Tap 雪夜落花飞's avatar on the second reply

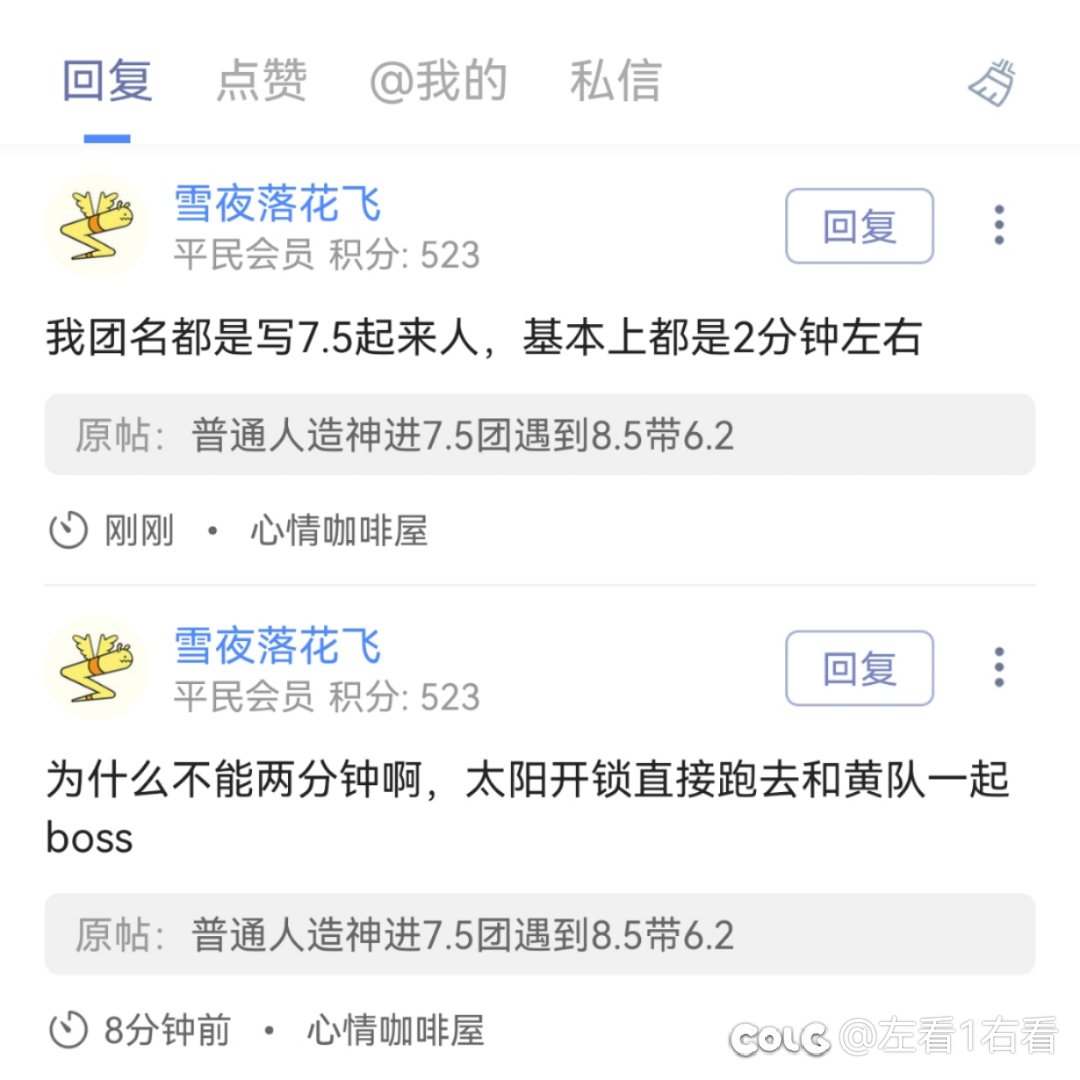point(97,668)
